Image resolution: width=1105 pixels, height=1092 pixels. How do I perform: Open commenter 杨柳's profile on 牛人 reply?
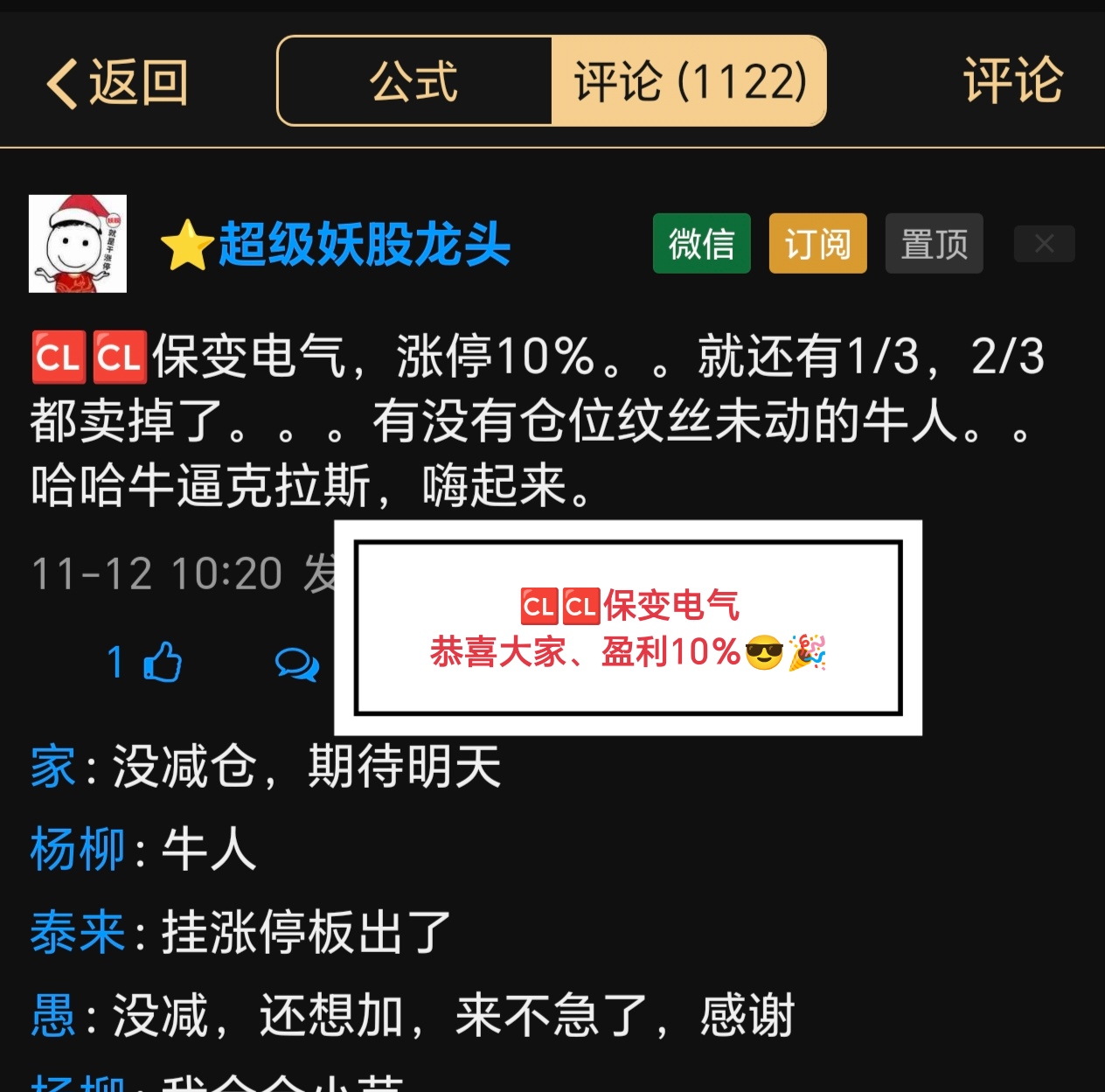click(x=77, y=849)
